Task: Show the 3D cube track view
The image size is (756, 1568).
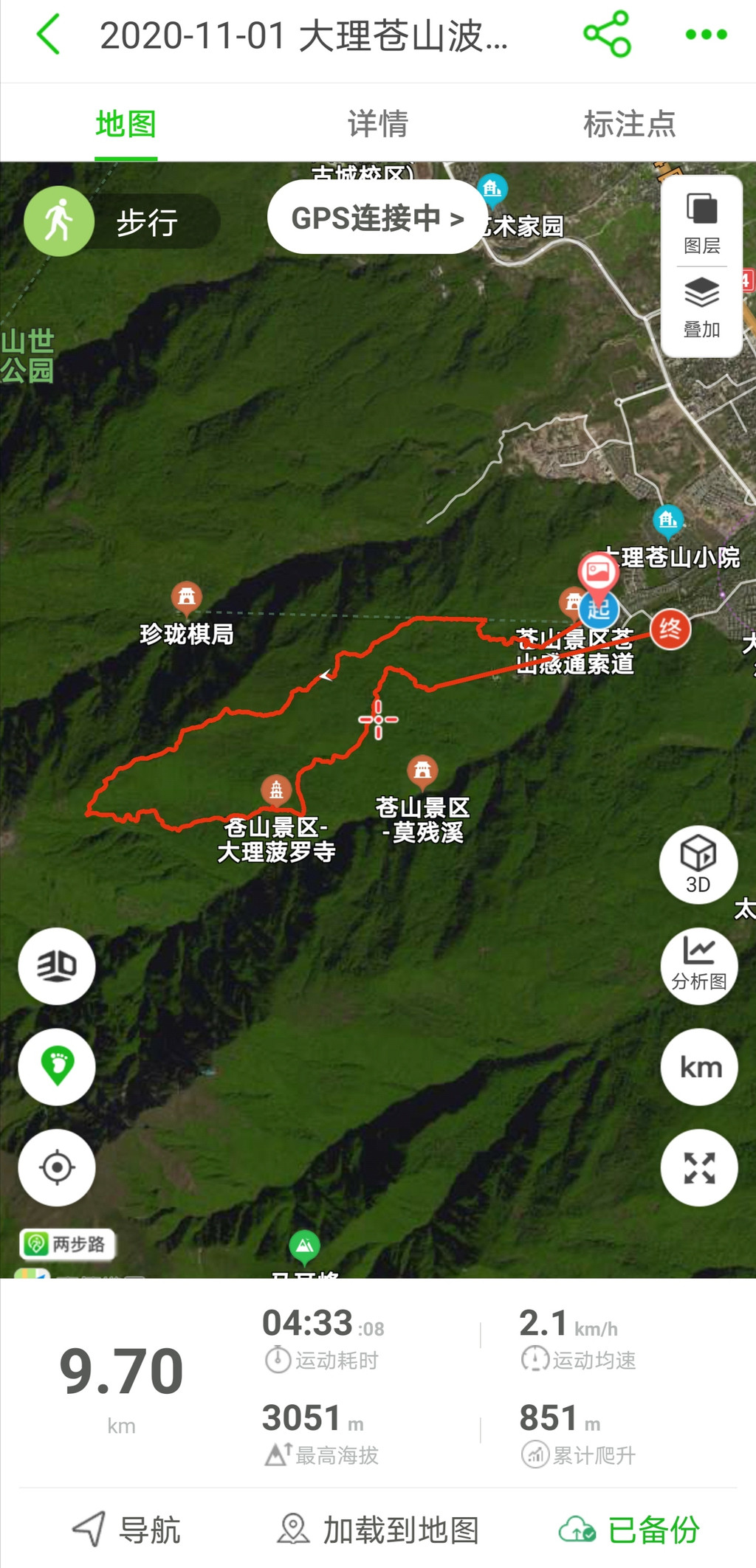Action: click(698, 864)
